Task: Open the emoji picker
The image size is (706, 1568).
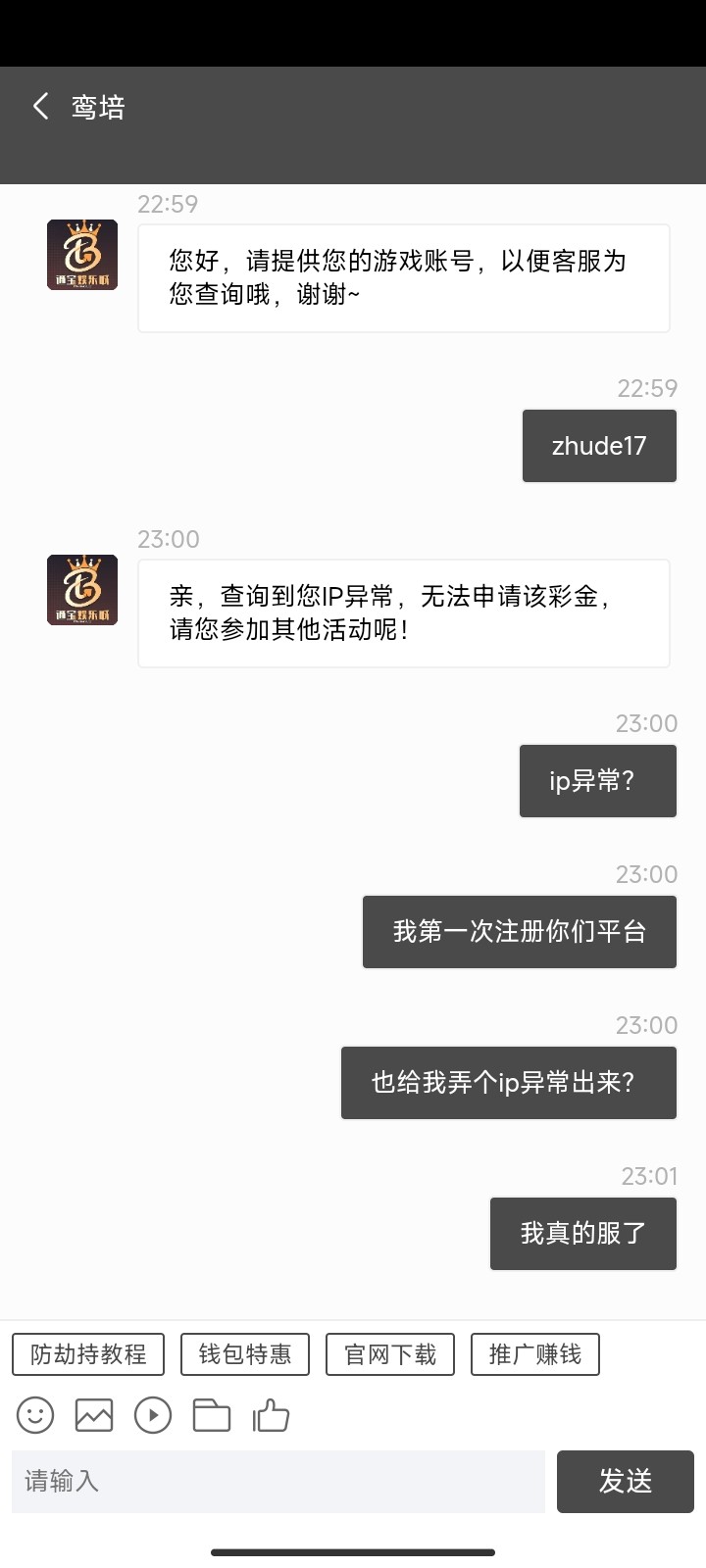Action: click(x=35, y=1415)
